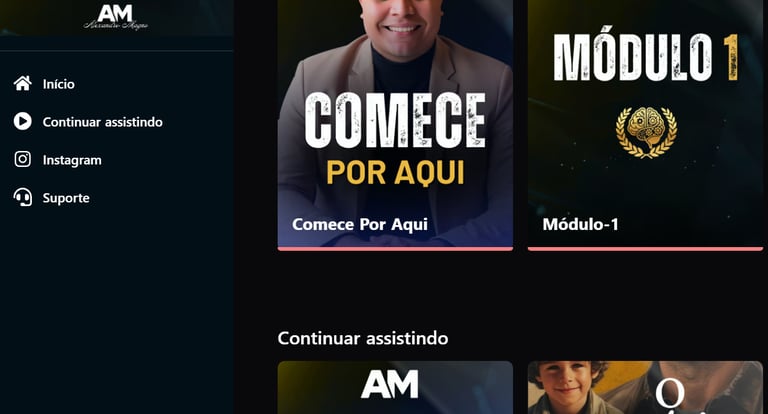Open Continuar assistindo from the sidebar
This screenshot has width=768, height=414.
tap(102, 122)
